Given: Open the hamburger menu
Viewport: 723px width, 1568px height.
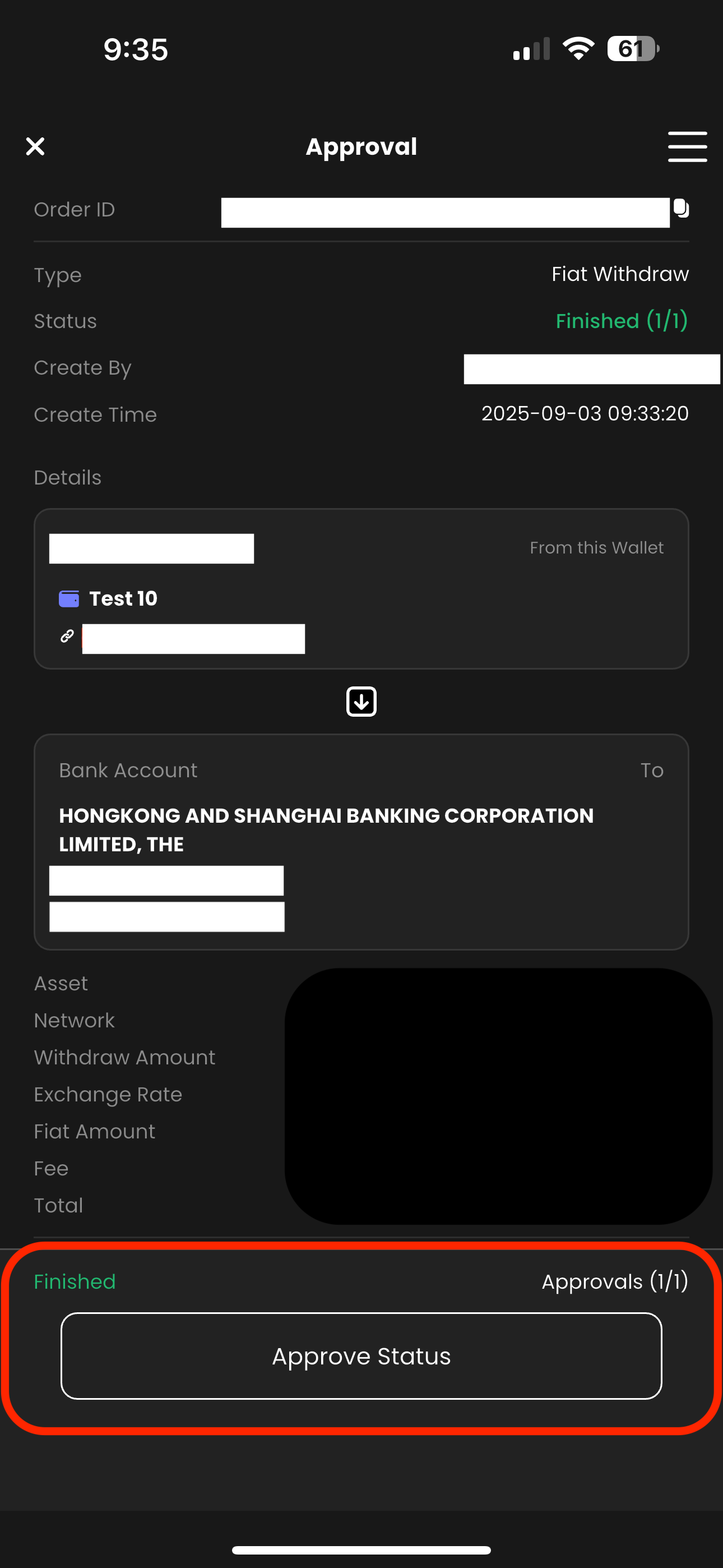Looking at the screenshot, I should pyautogui.click(x=687, y=146).
